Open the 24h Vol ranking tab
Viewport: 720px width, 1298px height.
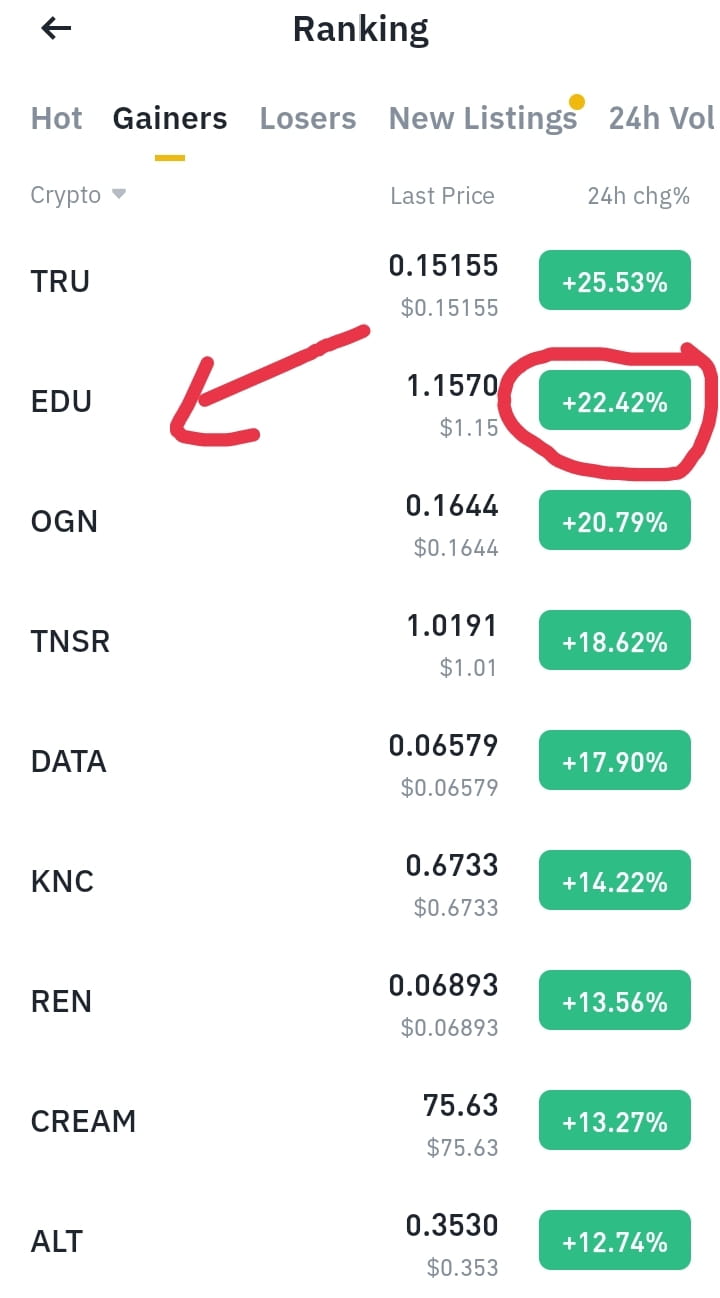click(x=660, y=118)
